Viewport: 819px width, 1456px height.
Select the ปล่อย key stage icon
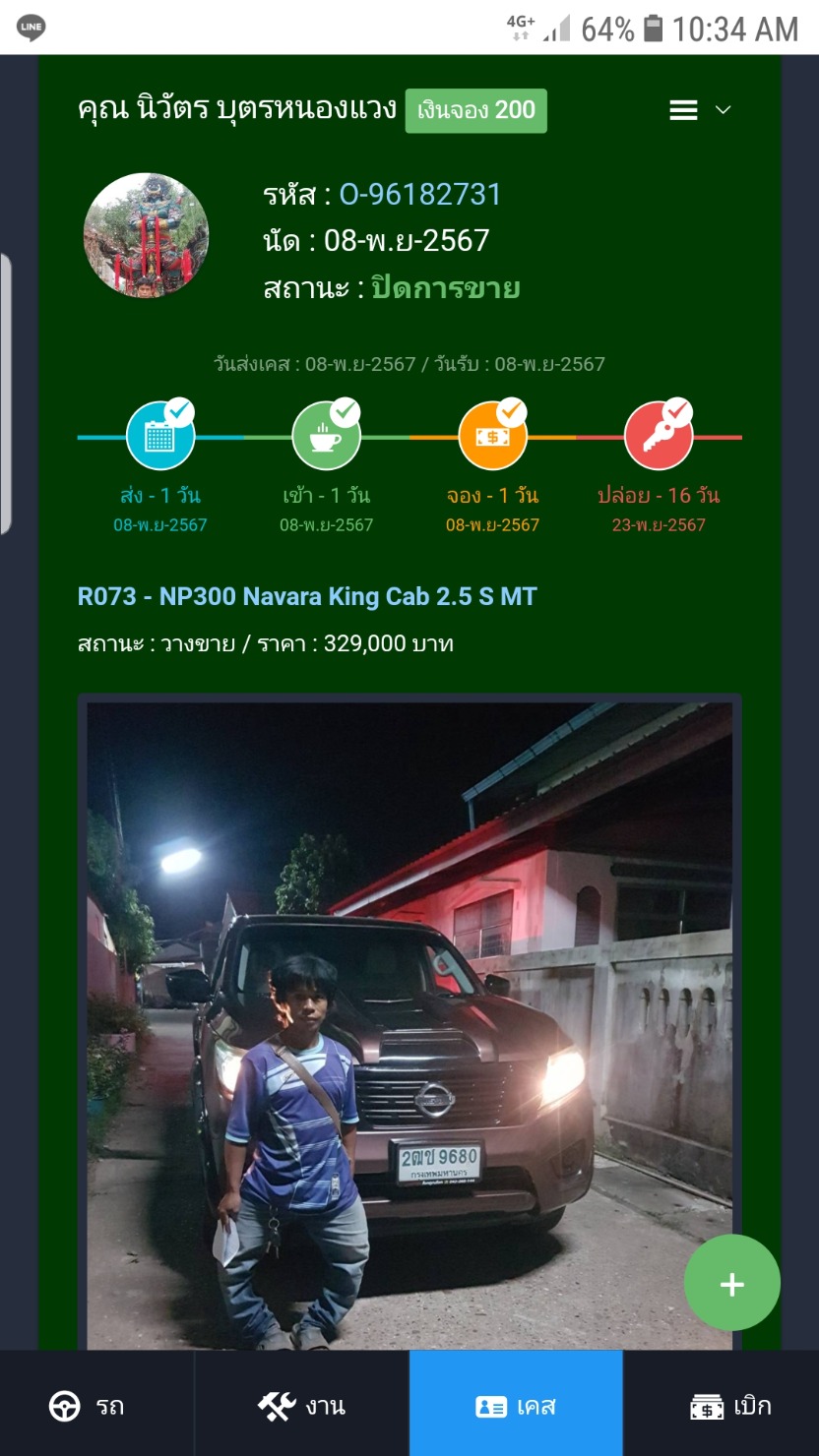pyautogui.click(x=659, y=436)
